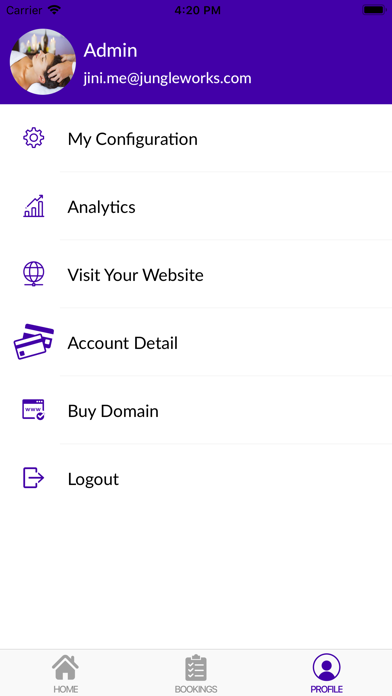Go to the Bookings tab

(x=196, y=673)
